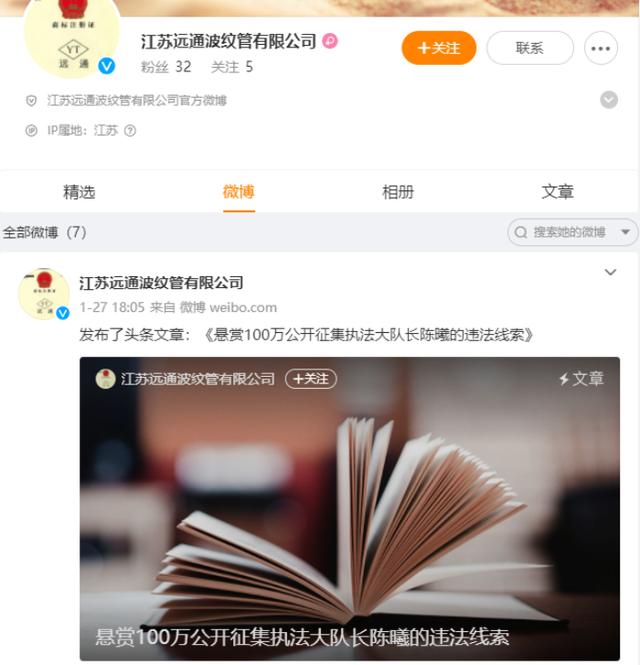
Task: Select the 微博 tab
Action: 238,192
